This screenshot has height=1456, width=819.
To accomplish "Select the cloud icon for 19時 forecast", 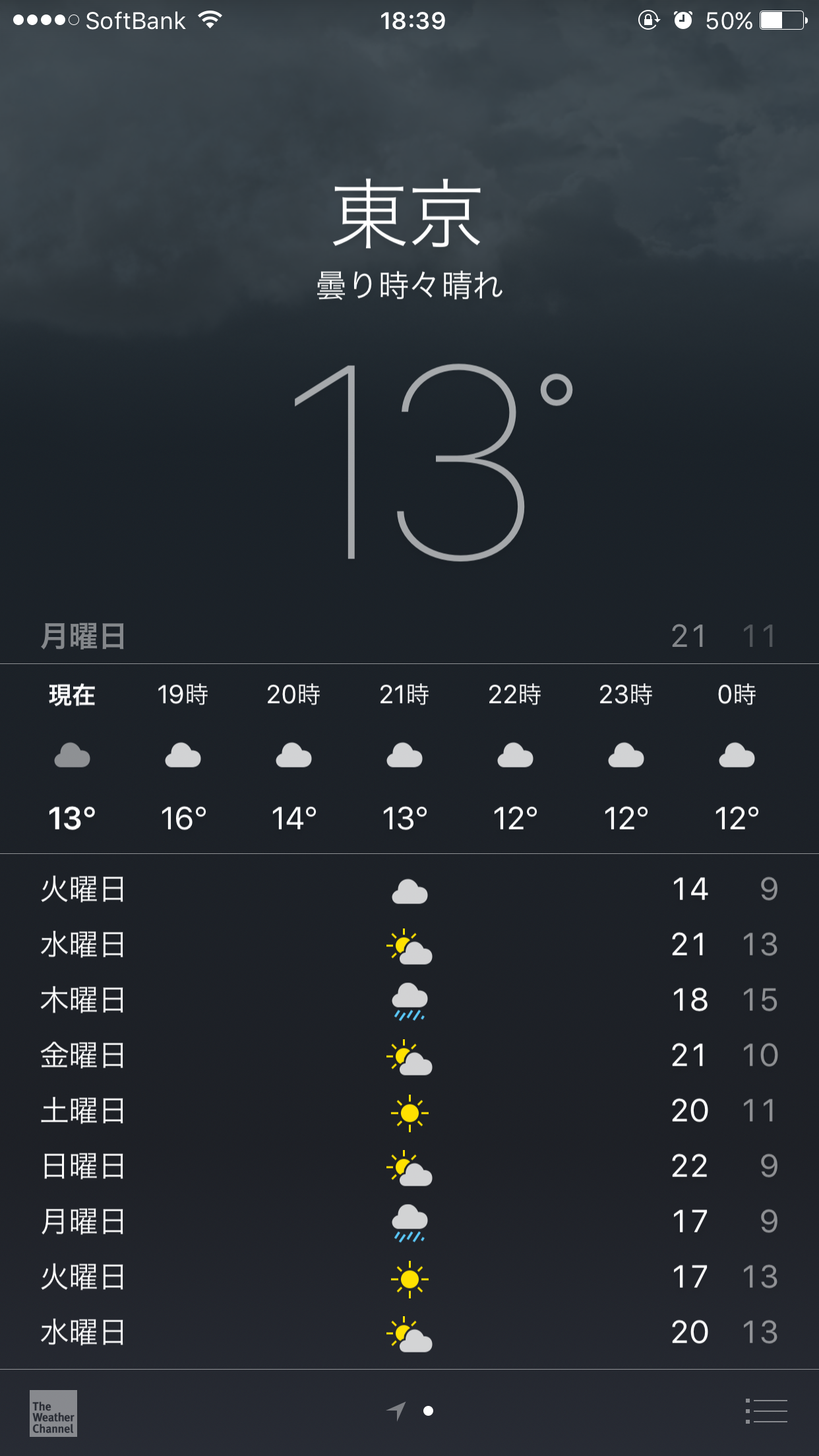I will coord(183,756).
